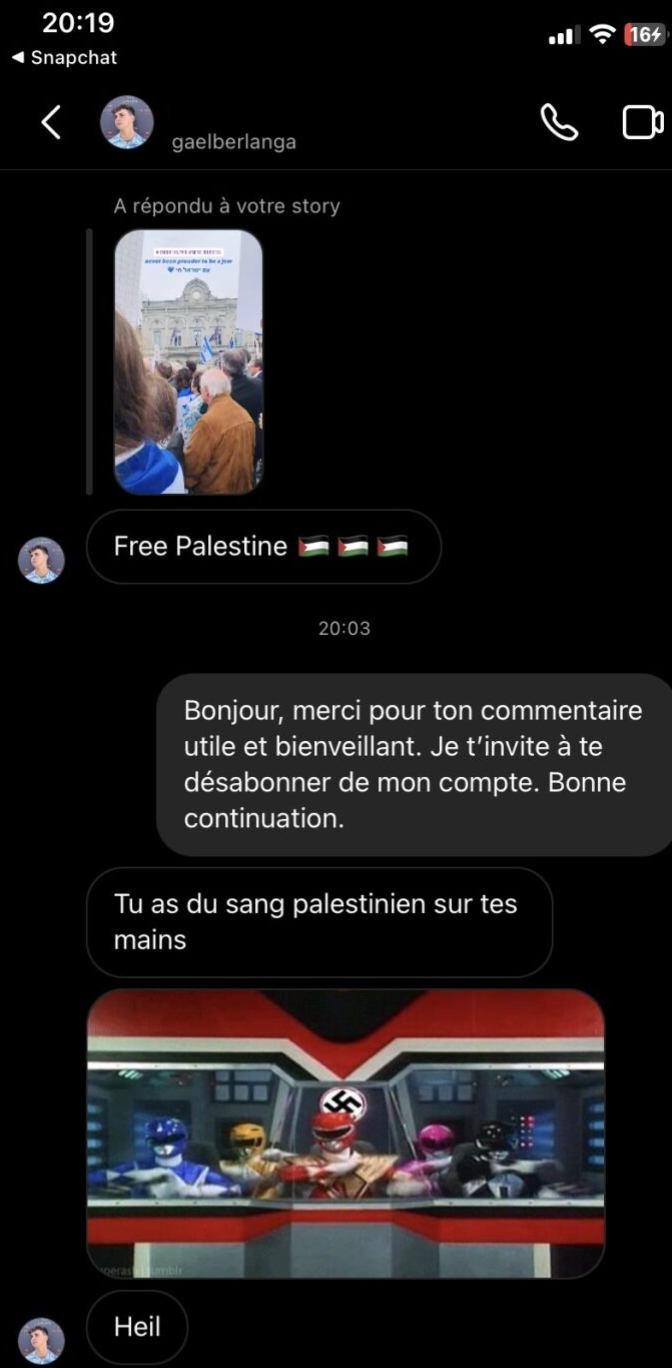Open gaelberlanga's profile from the header
The height and width of the screenshot is (1368, 672).
coord(127,123)
